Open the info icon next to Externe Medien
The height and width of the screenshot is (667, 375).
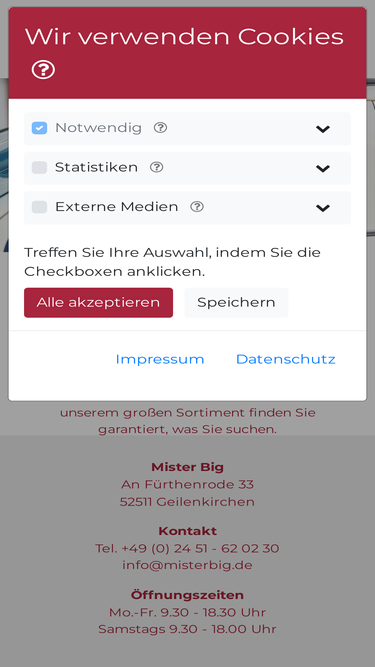point(197,207)
